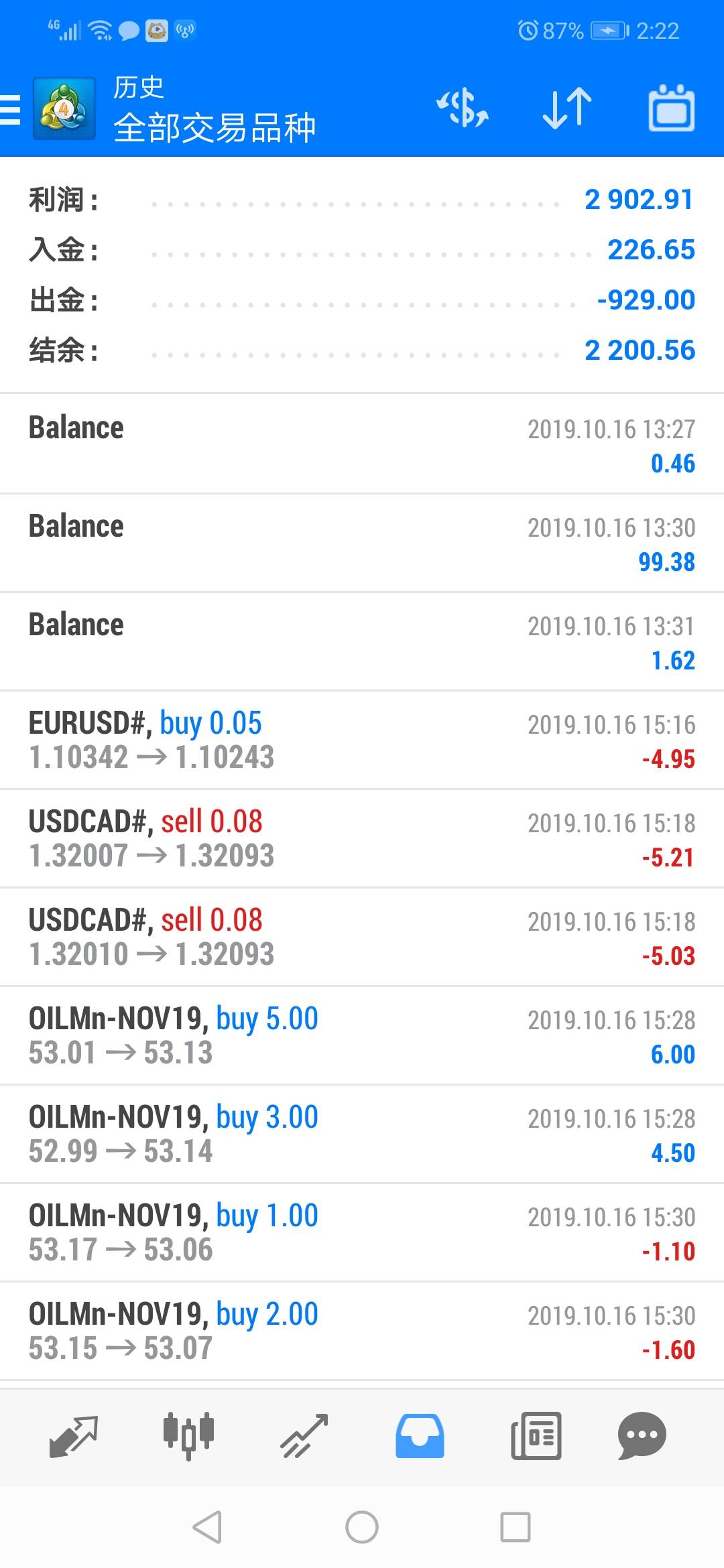724x1568 pixels.
Task: Open the symbol filter icon
Action: [463, 109]
